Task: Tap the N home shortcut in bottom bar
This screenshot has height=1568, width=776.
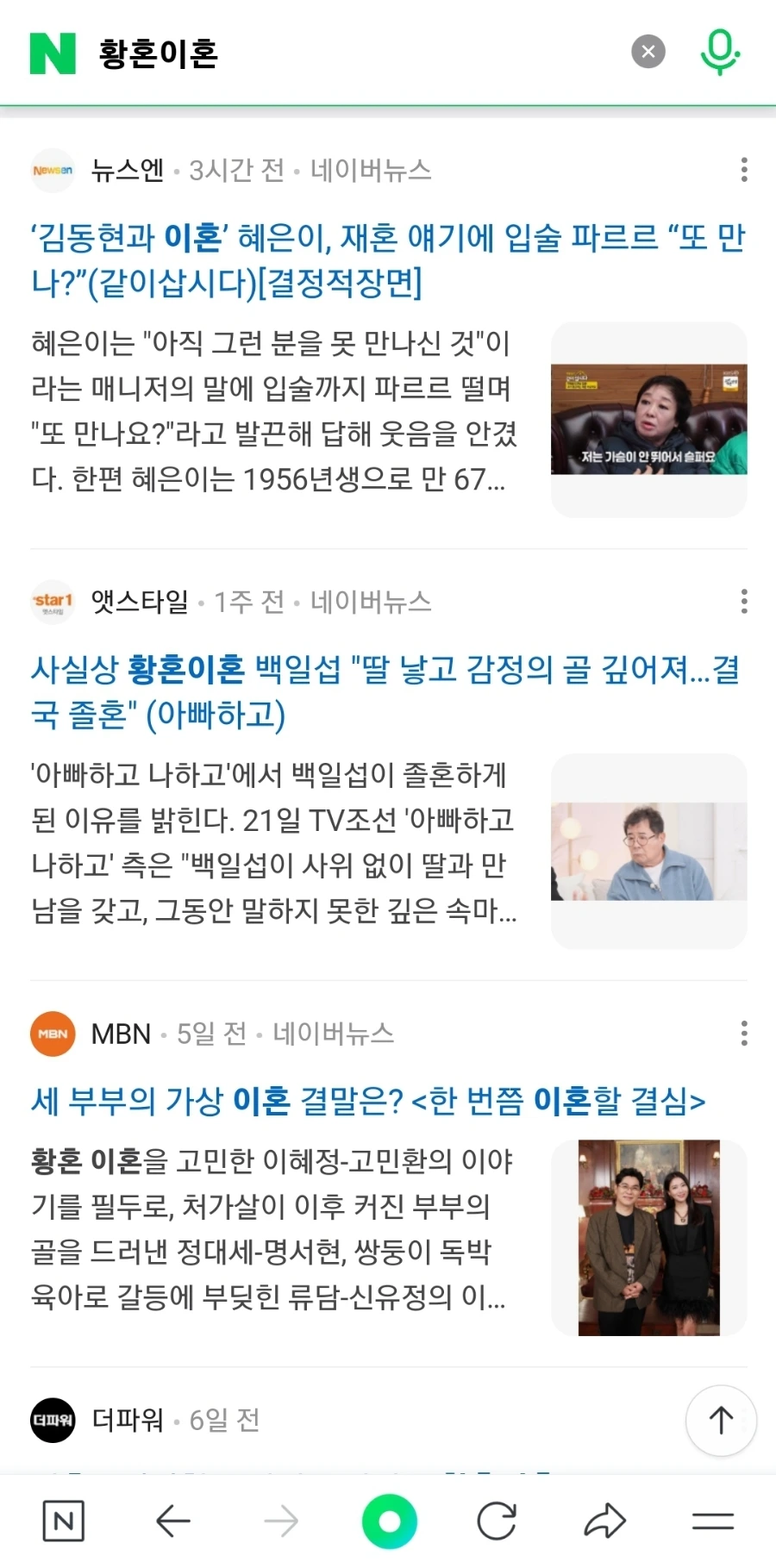Action: (62, 1521)
